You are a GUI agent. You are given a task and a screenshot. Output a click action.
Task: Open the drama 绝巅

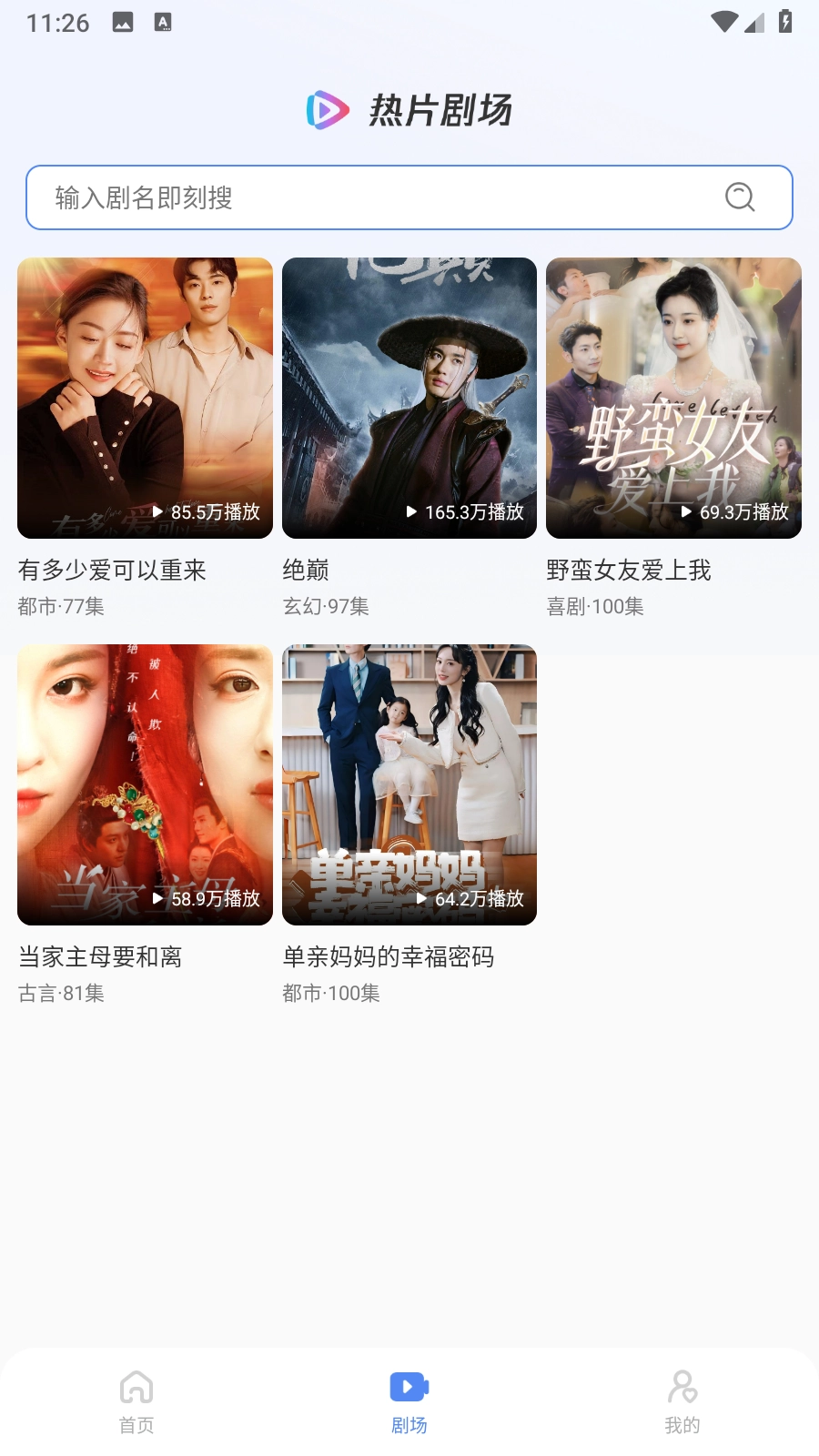409,398
